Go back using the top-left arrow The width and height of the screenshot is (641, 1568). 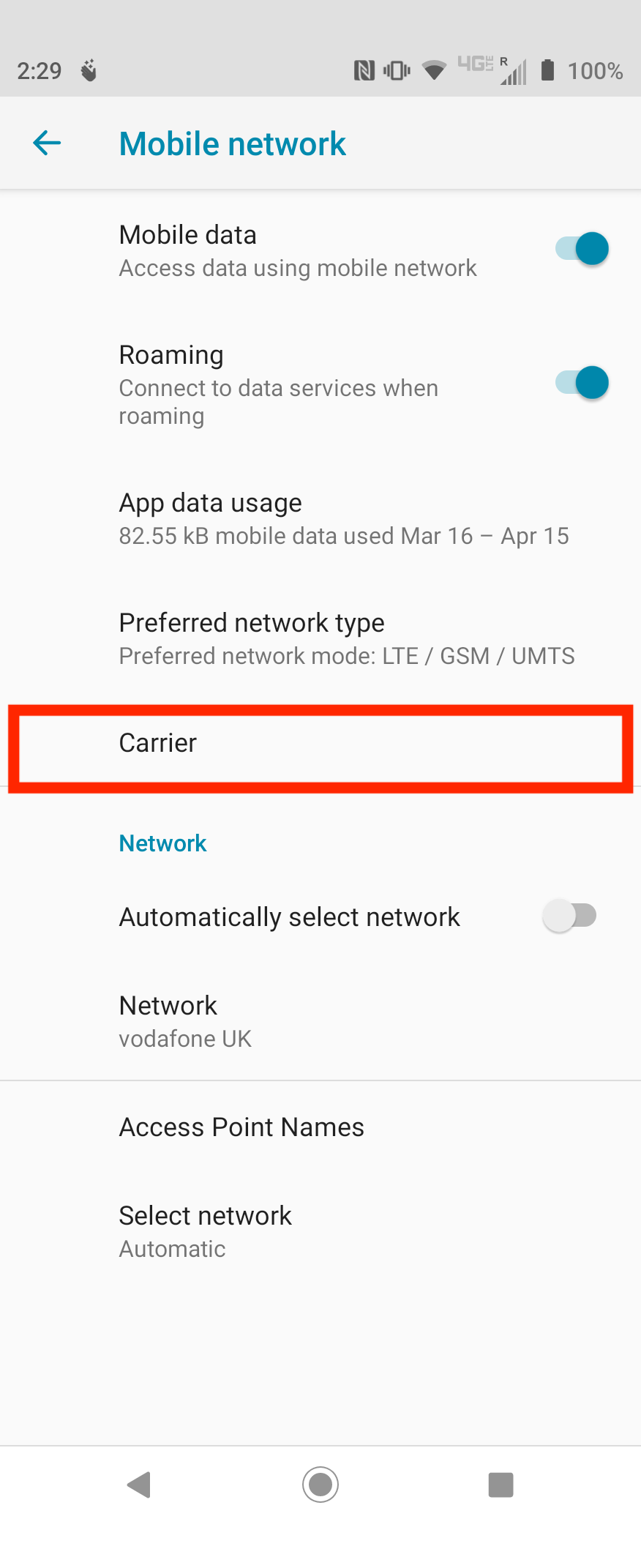tap(47, 143)
